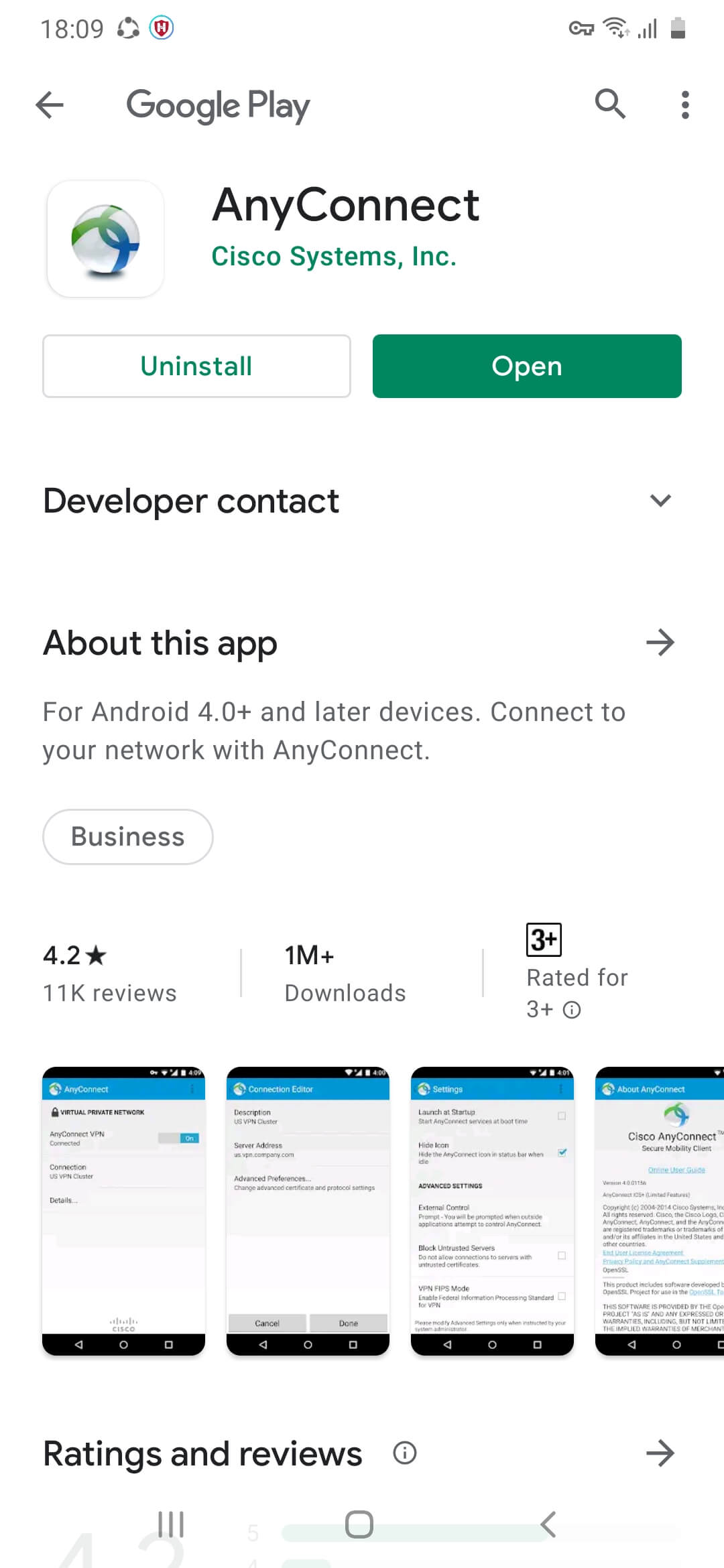The image size is (724, 1568).
Task: Open the system recent apps button
Action: pyautogui.click(x=171, y=1524)
